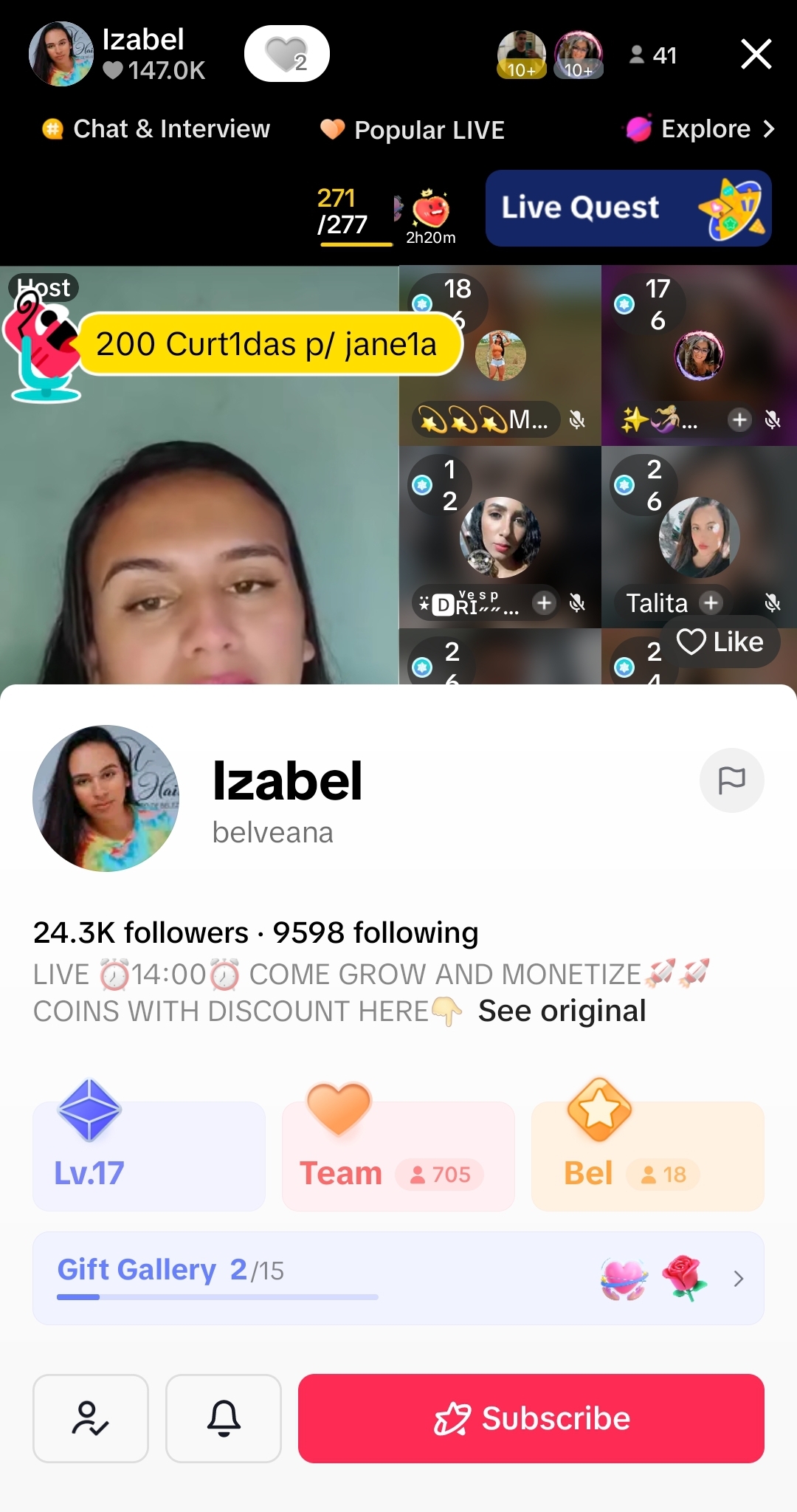Tap the following status button
This screenshot has width=797, height=1512.
point(91,1418)
